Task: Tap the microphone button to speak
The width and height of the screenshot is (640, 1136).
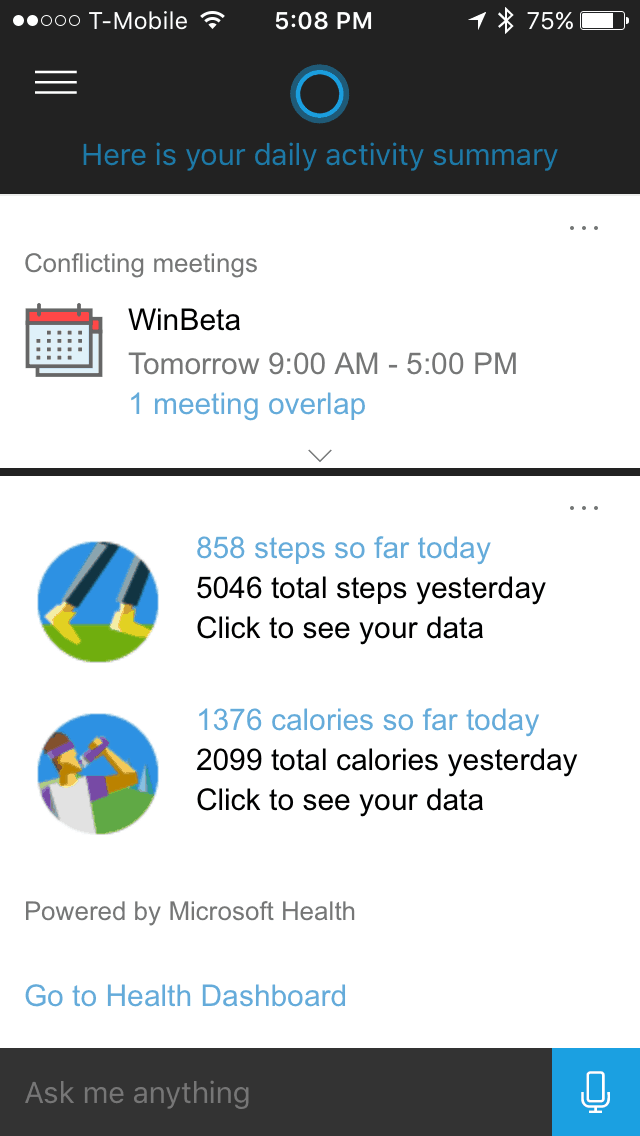Action: pos(596,1092)
